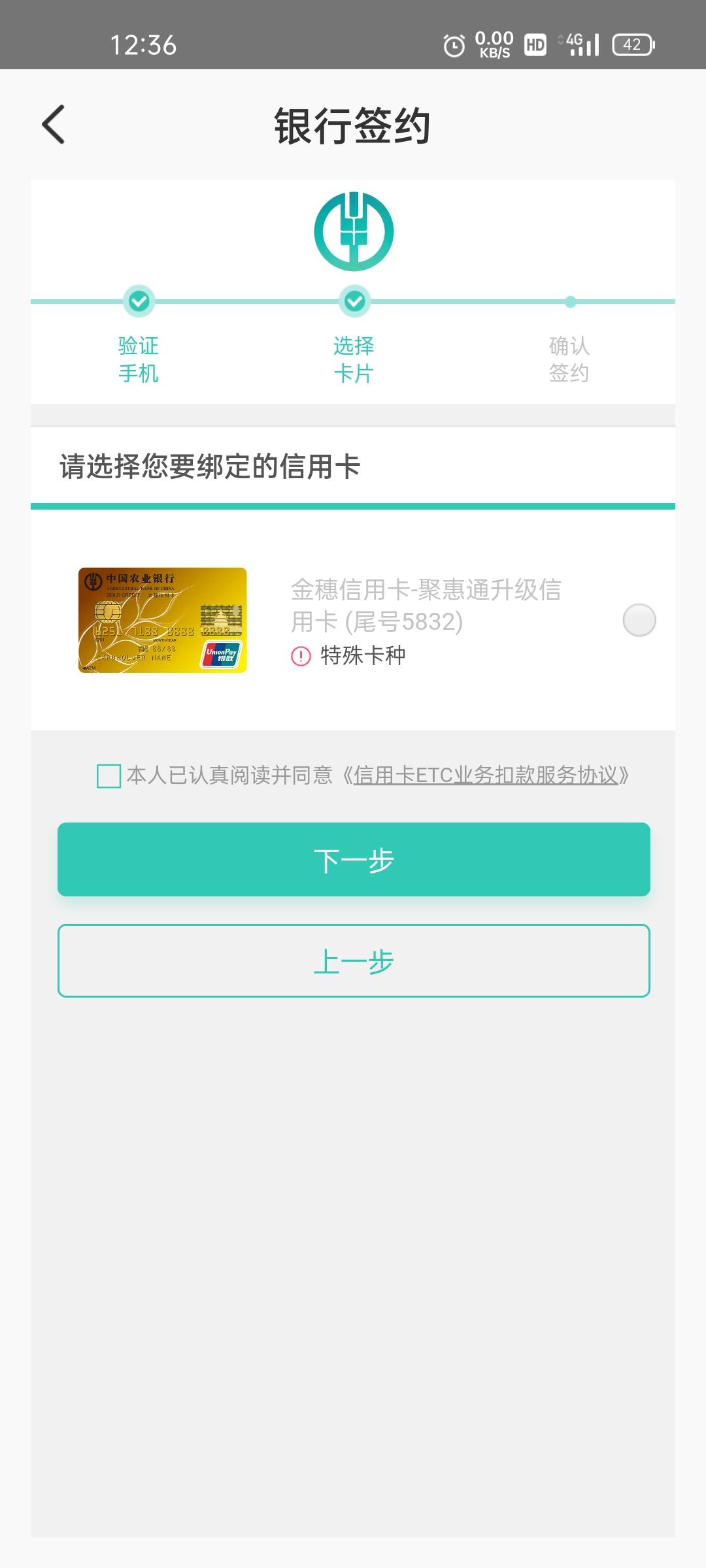Select the credit card ending in 5832
Image resolution: width=706 pixels, height=1568 pixels.
(x=639, y=620)
